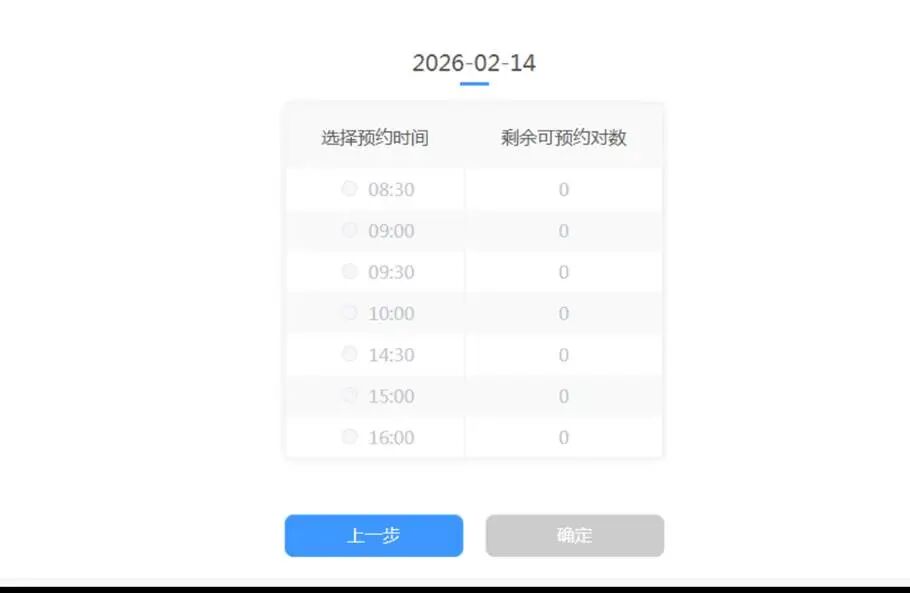The height and width of the screenshot is (593, 910).
Task: Pick the 09:30 radio option
Action: (x=349, y=272)
